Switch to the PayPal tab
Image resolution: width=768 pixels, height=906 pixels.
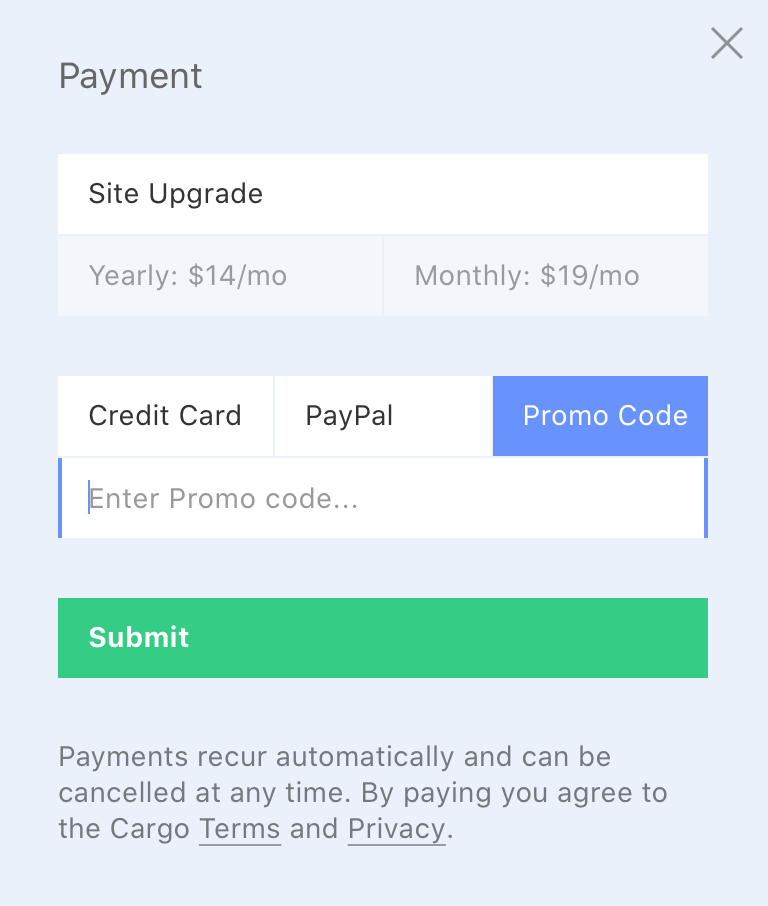383,416
